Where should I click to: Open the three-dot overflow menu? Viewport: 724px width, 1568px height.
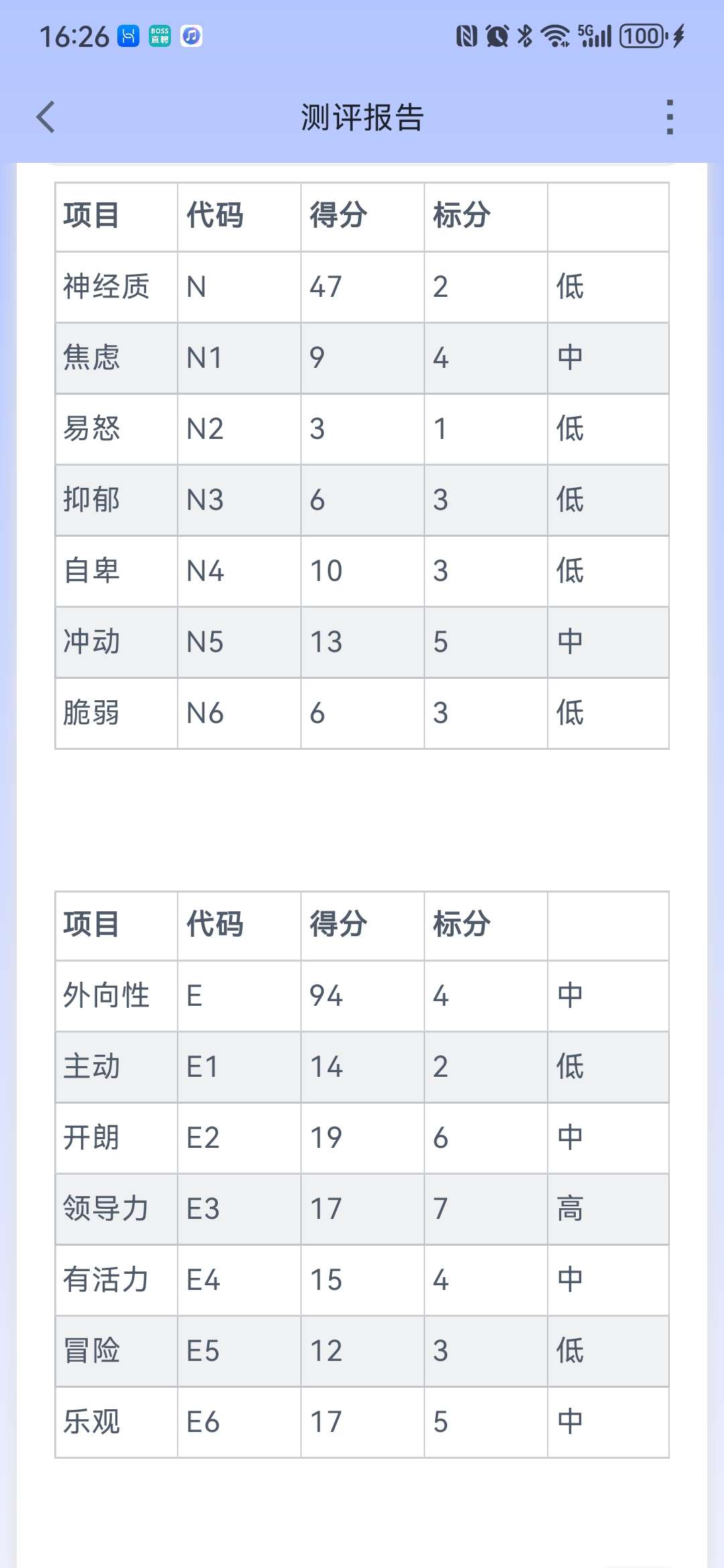coord(670,117)
